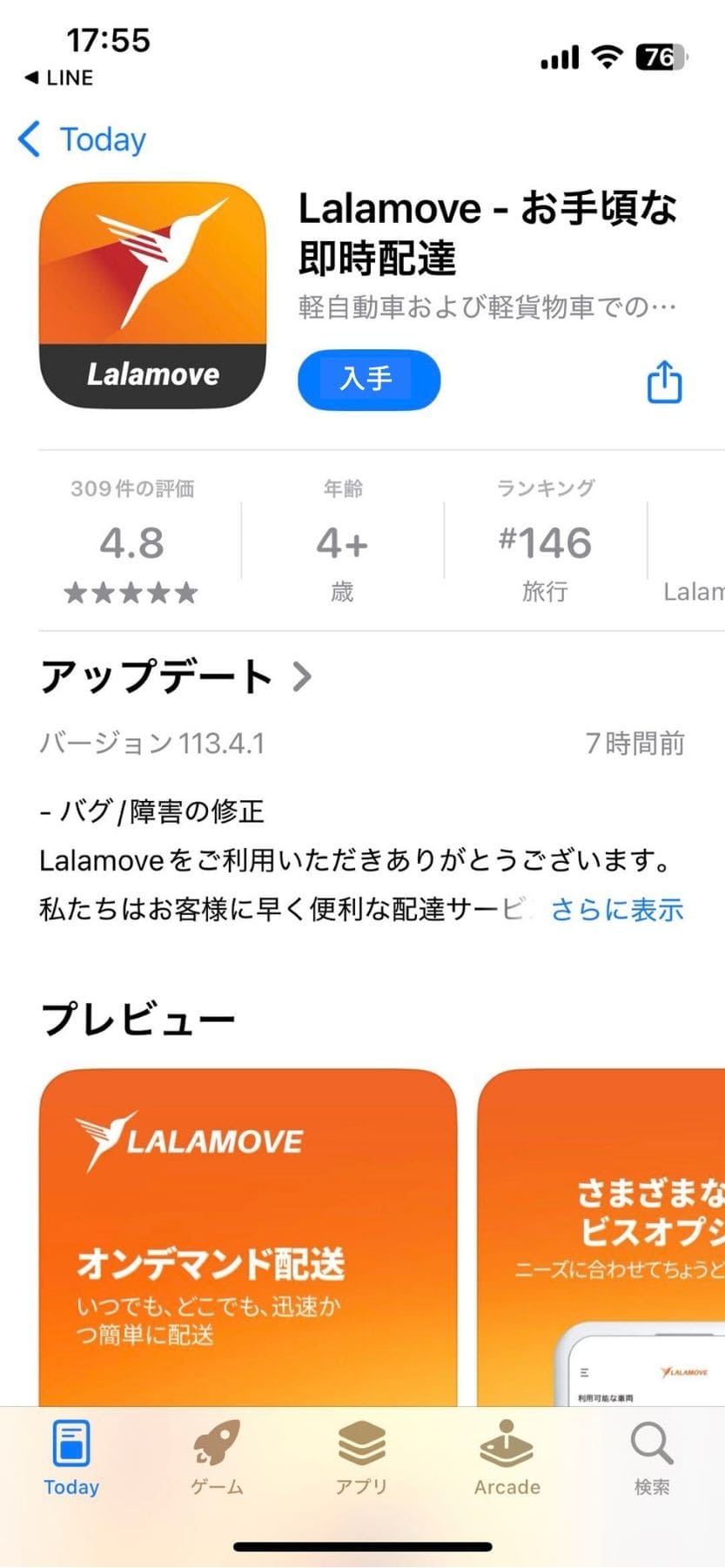View the 309件の評価 ratings
Viewport: 725px width, 1568px height.
pyautogui.click(x=131, y=542)
